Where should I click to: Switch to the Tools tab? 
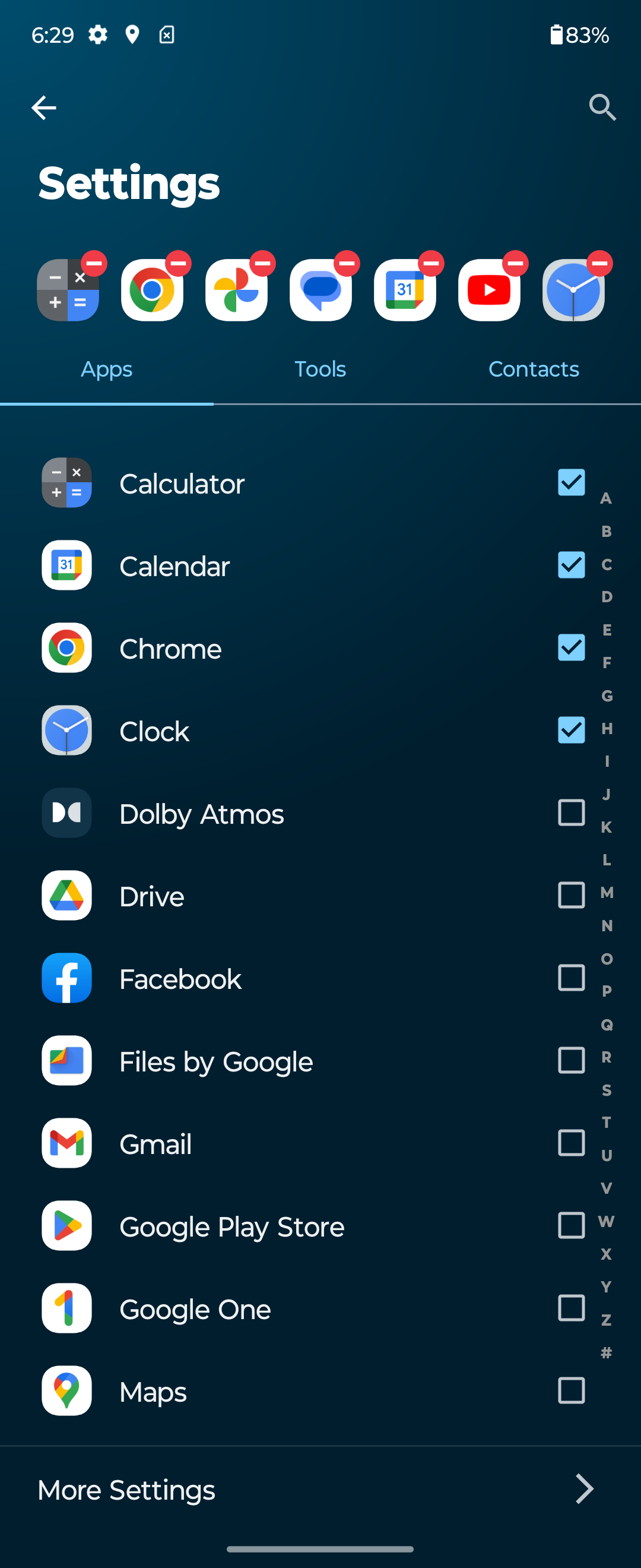(x=320, y=369)
